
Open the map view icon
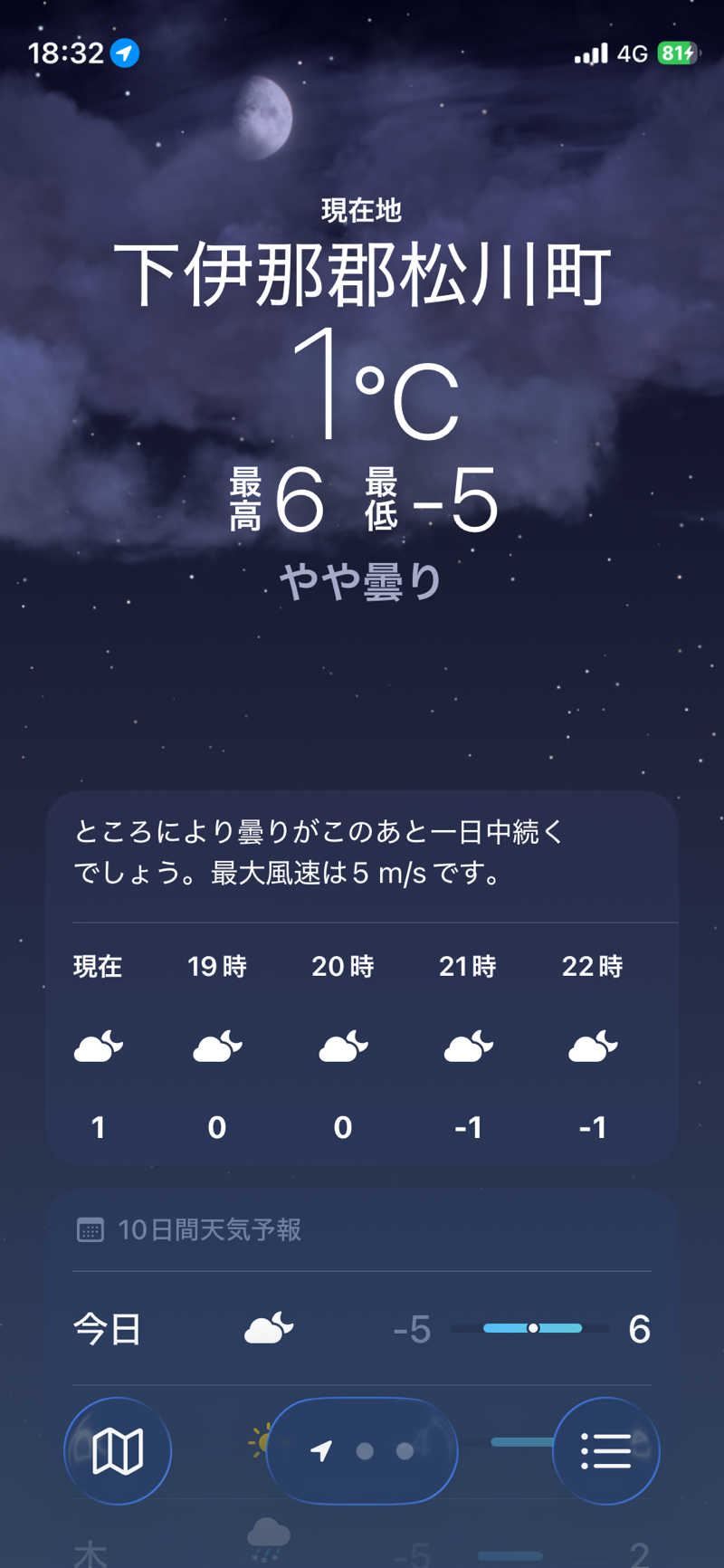pyautogui.click(x=117, y=1450)
